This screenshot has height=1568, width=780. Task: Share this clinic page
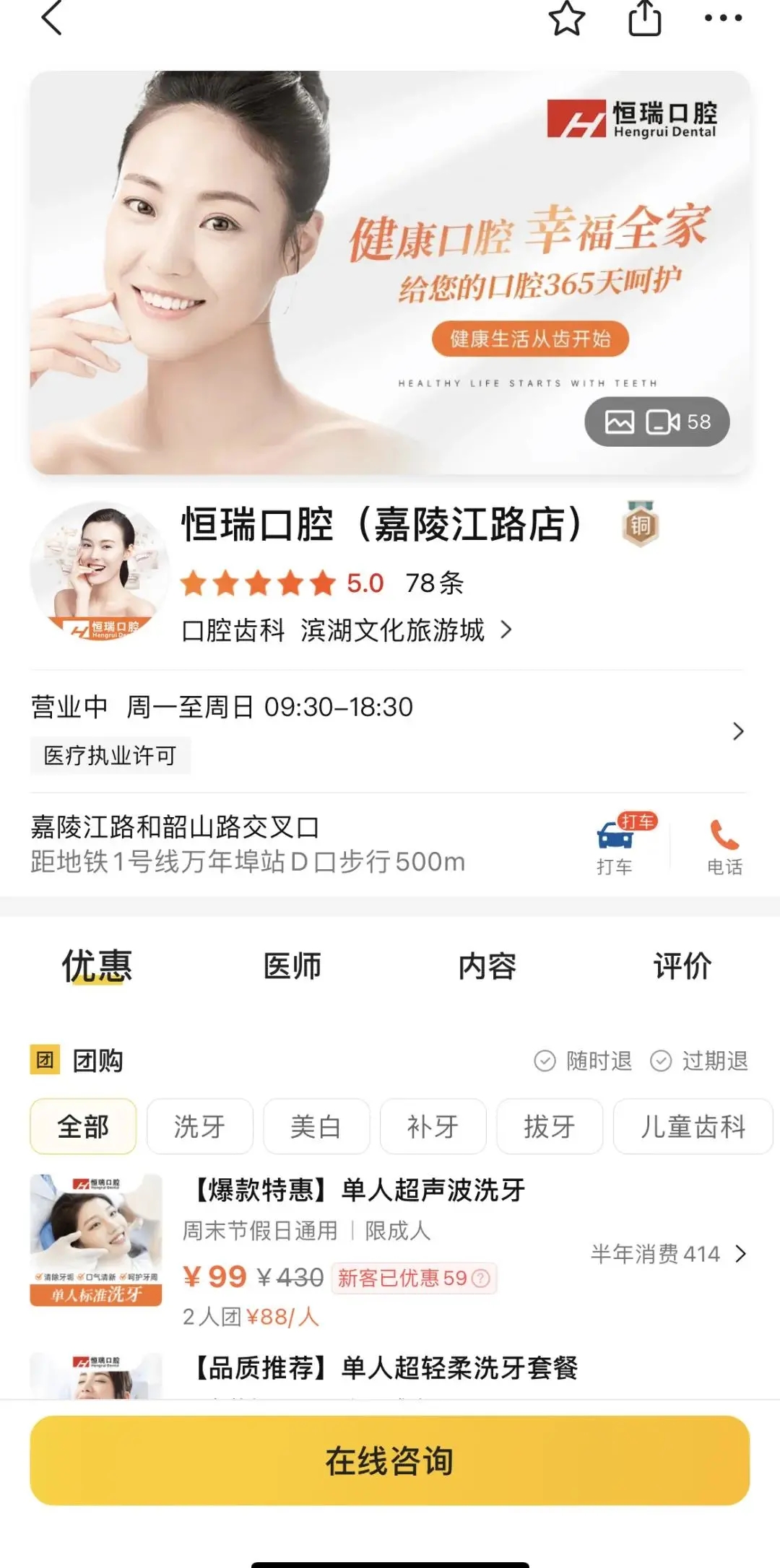(645, 19)
